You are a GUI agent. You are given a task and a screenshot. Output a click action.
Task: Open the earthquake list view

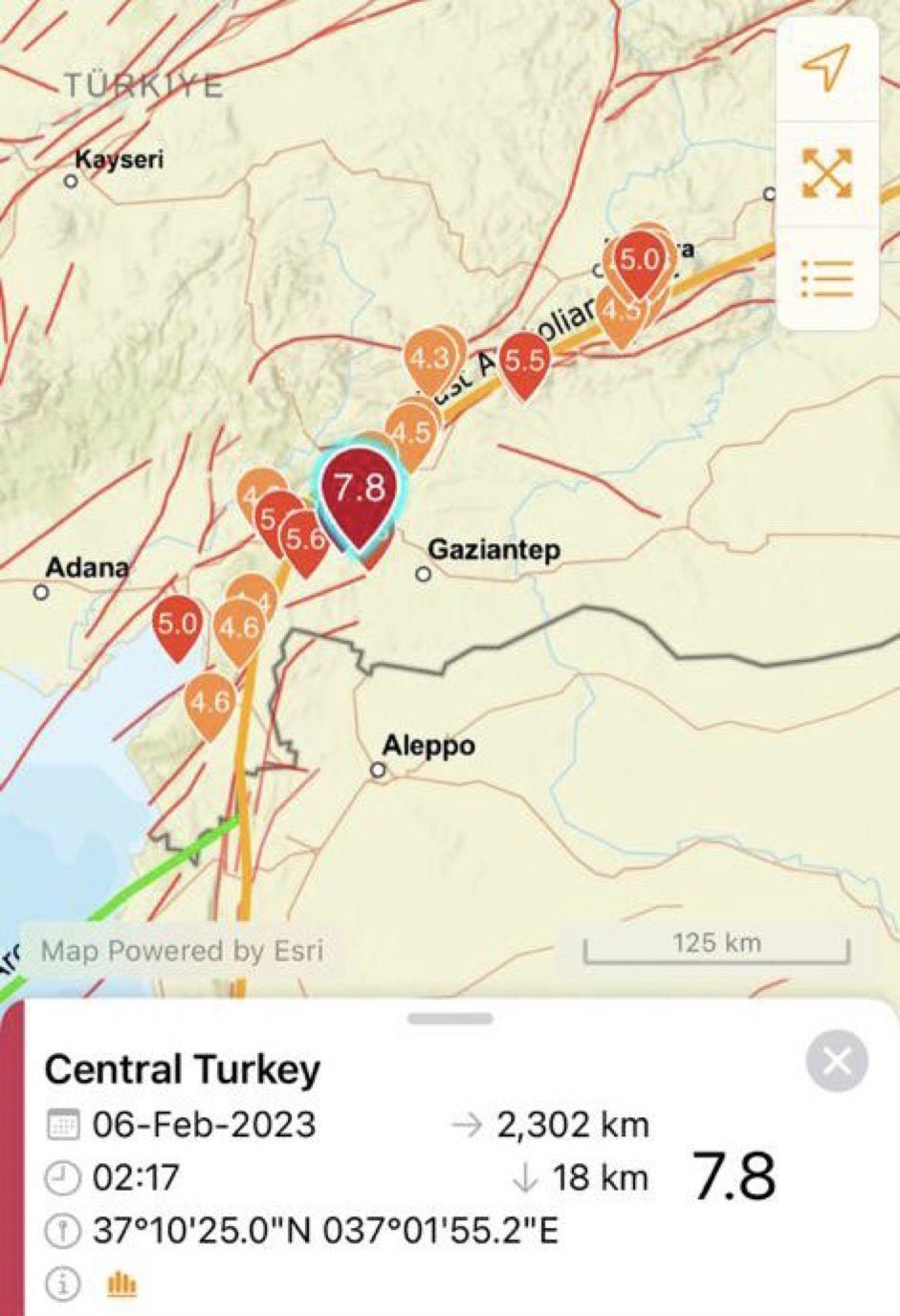(x=826, y=278)
